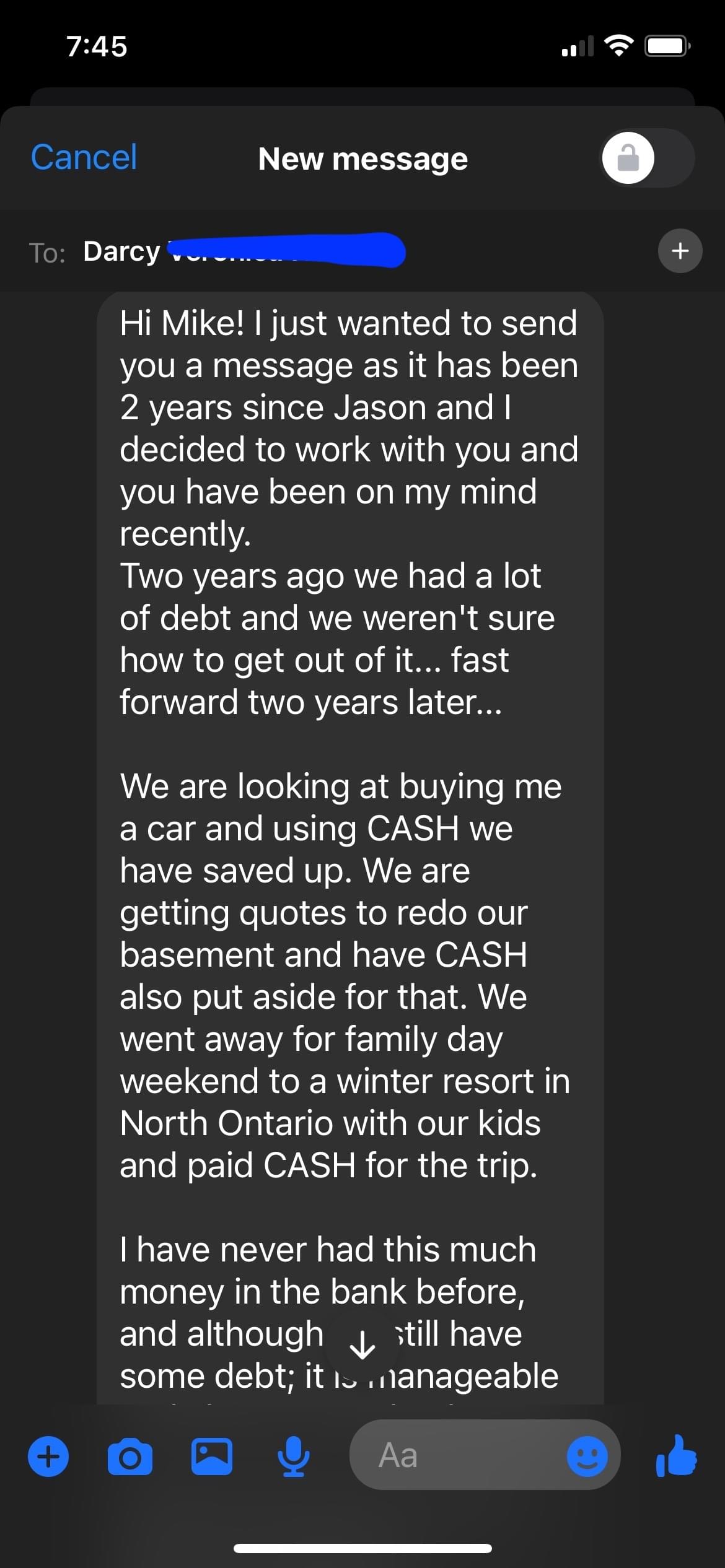Open the camera to take a photo

pyautogui.click(x=130, y=1456)
